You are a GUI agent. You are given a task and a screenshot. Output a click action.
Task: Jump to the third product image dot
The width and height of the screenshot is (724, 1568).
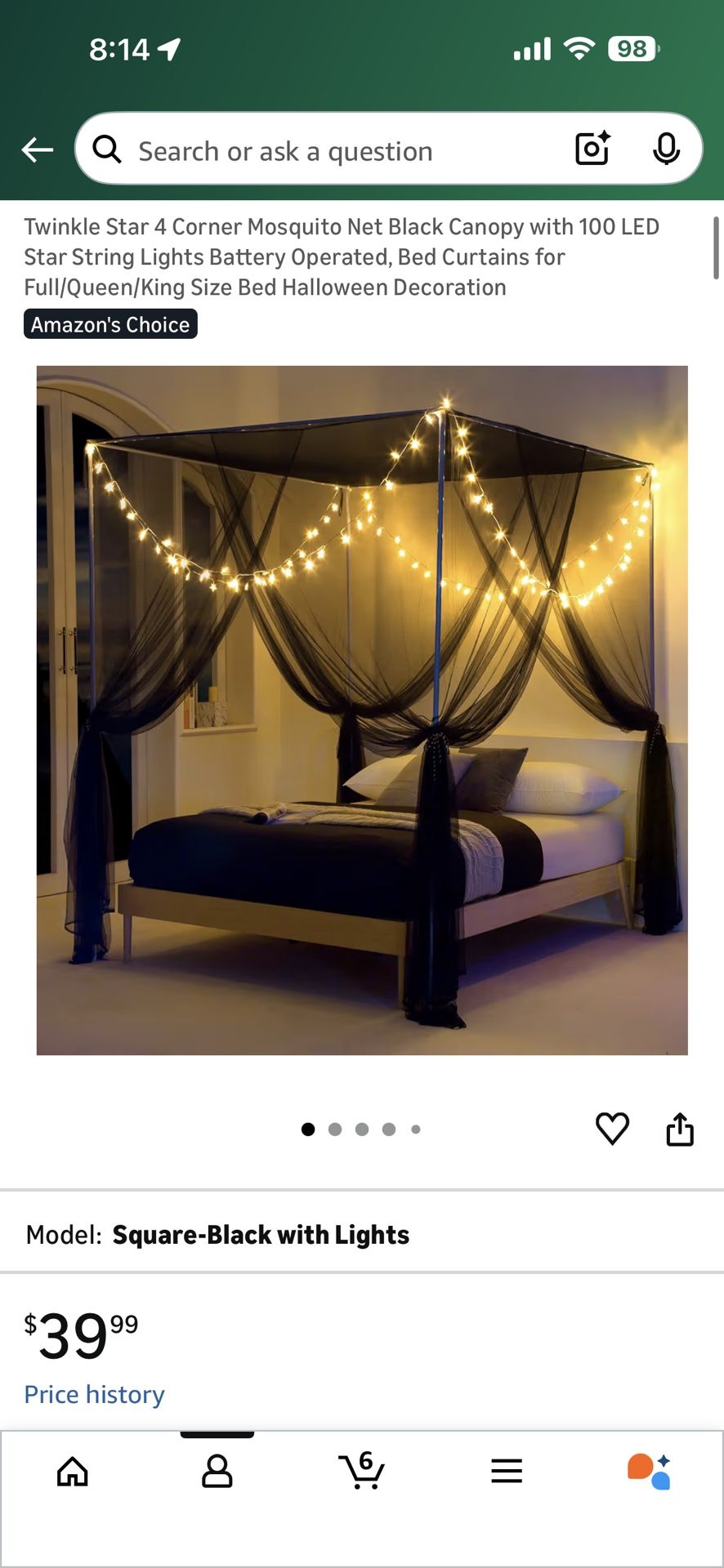tap(361, 1129)
